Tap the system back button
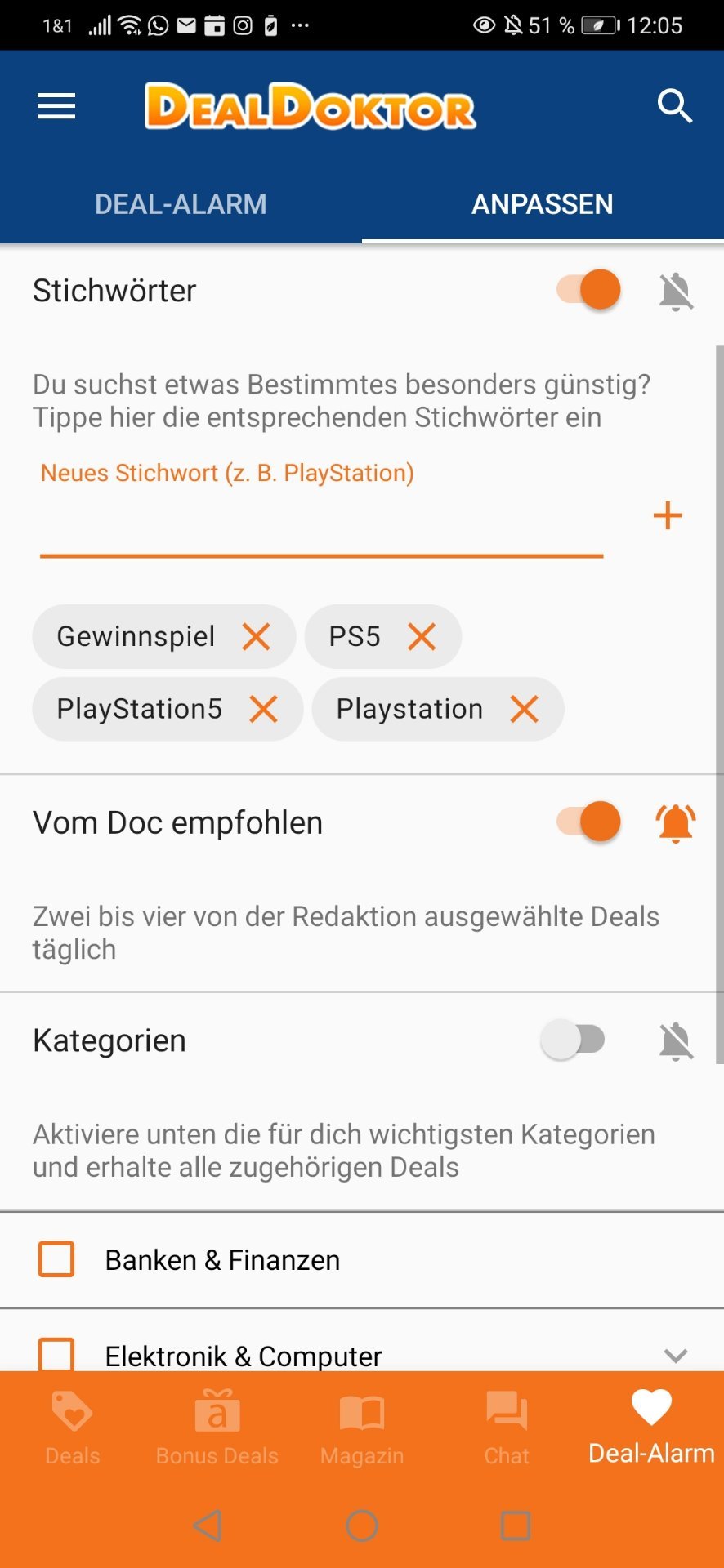Viewport: 724px width, 1568px height. pos(208,1525)
